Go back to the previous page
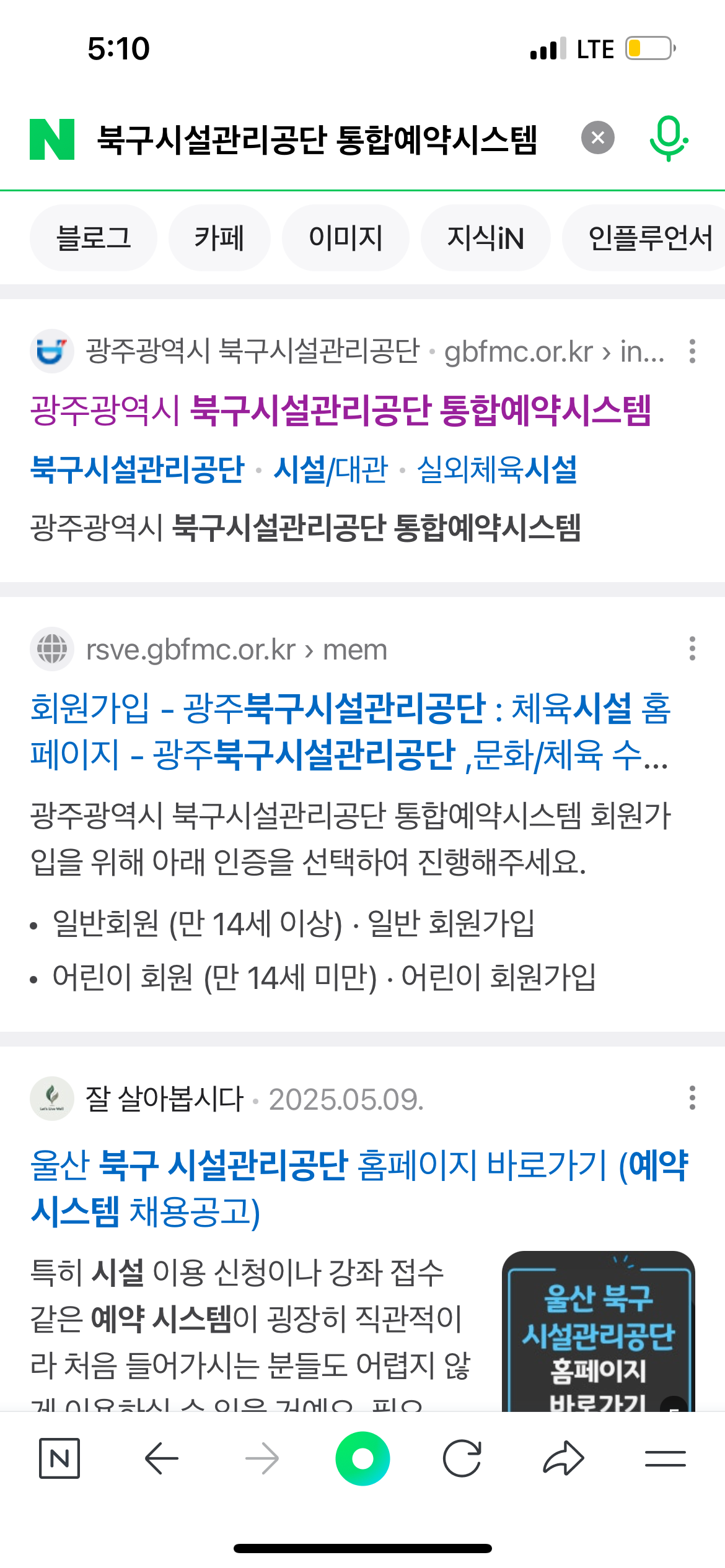Viewport: 725px width, 1568px height. (162, 1459)
